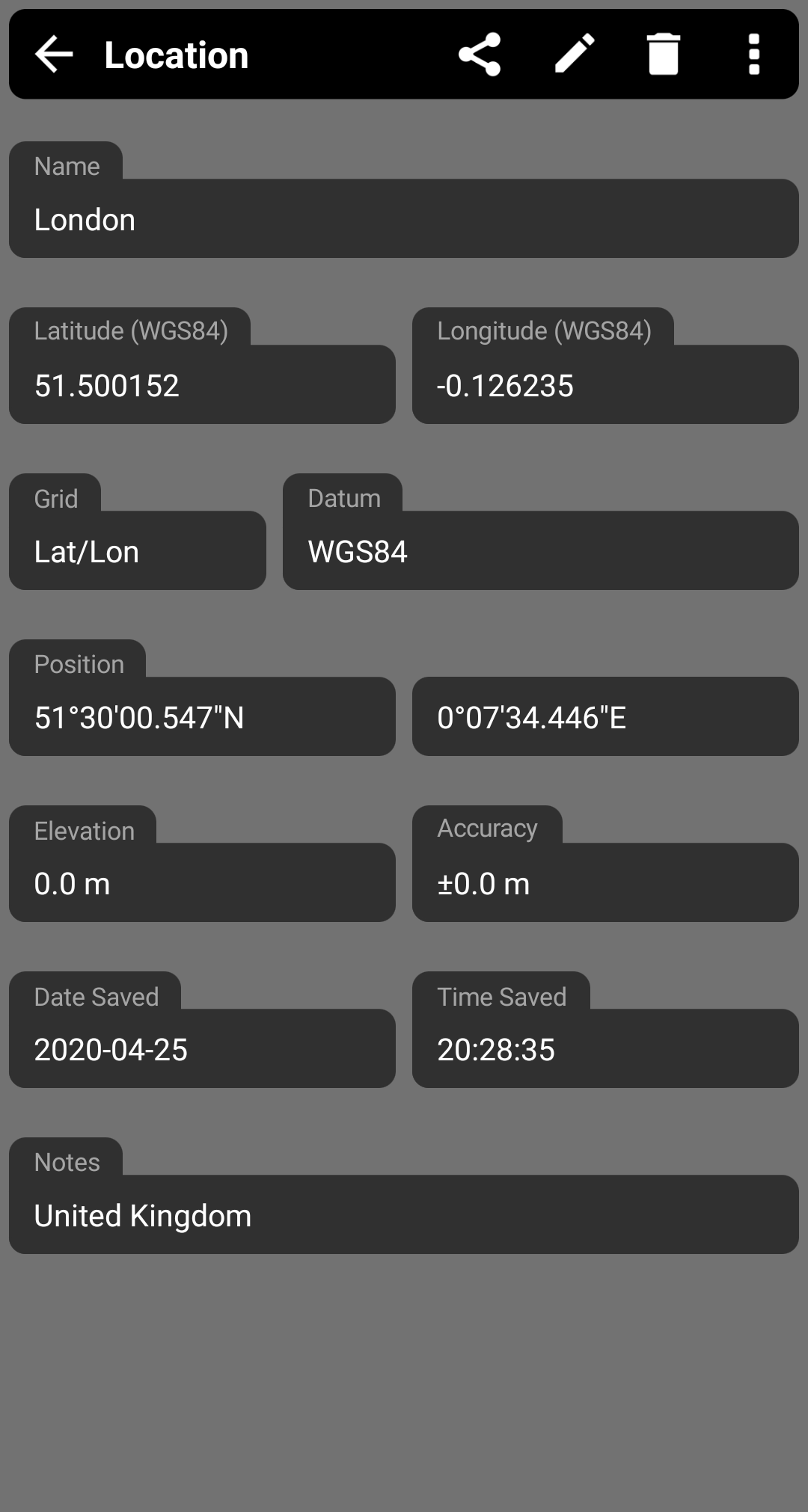The width and height of the screenshot is (808, 1512).
Task: Tap the Name field showing London
Action: [x=404, y=218]
